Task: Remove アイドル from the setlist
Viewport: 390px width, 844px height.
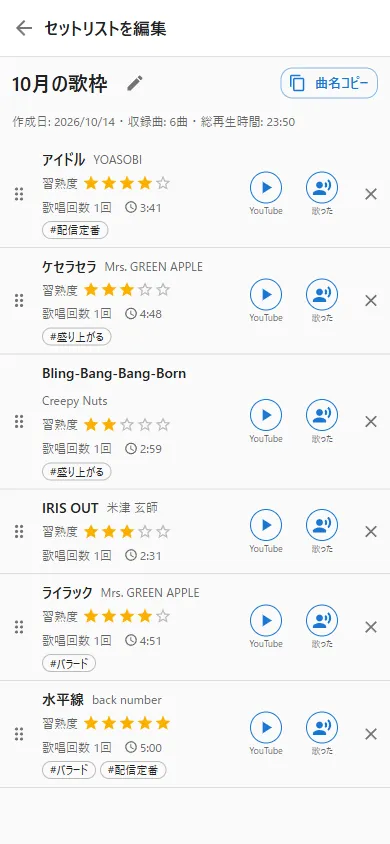Action: pos(371,194)
